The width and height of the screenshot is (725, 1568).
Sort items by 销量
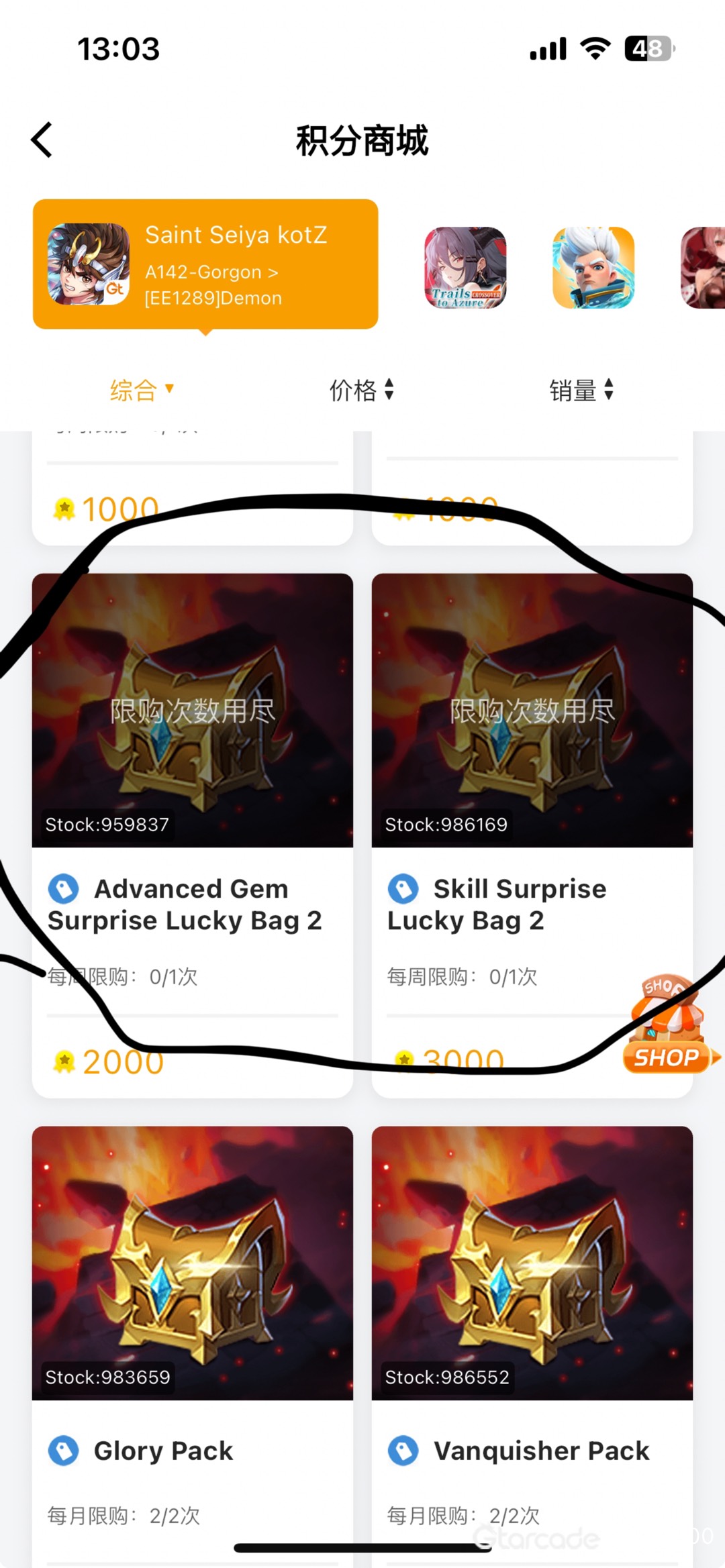click(x=581, y=390)
